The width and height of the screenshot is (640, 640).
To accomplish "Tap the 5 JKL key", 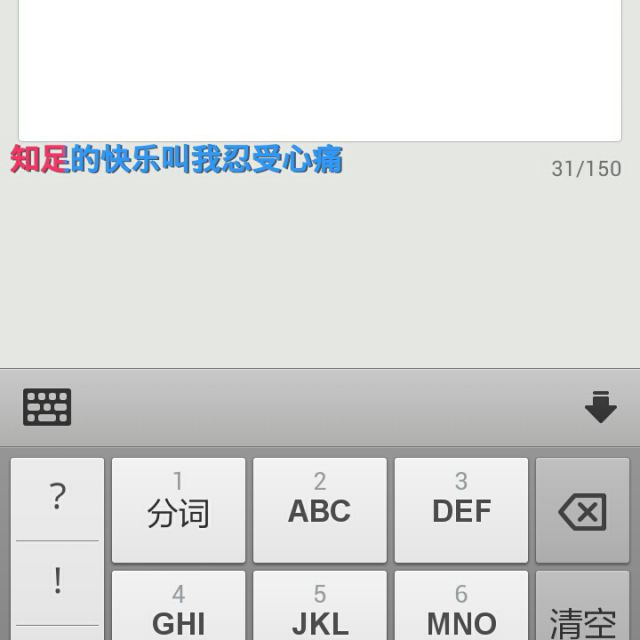I will tap(320, 608).
